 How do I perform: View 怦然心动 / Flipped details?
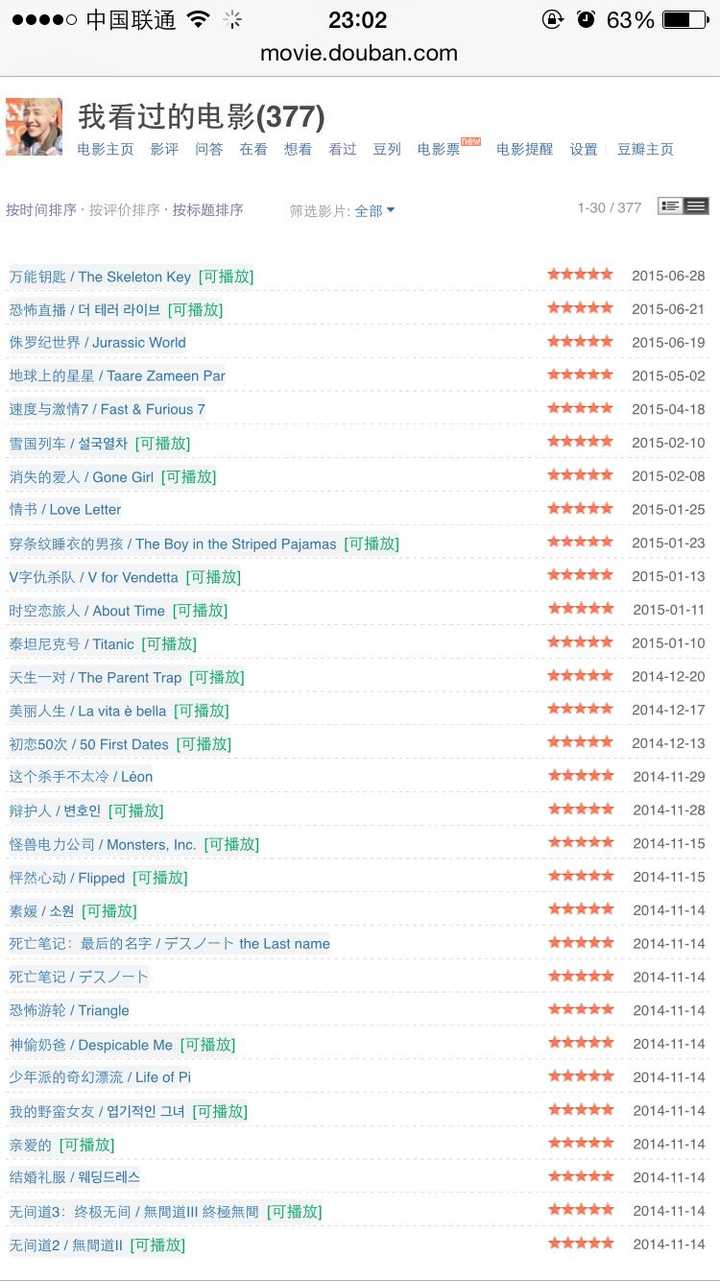click(67, 878)
